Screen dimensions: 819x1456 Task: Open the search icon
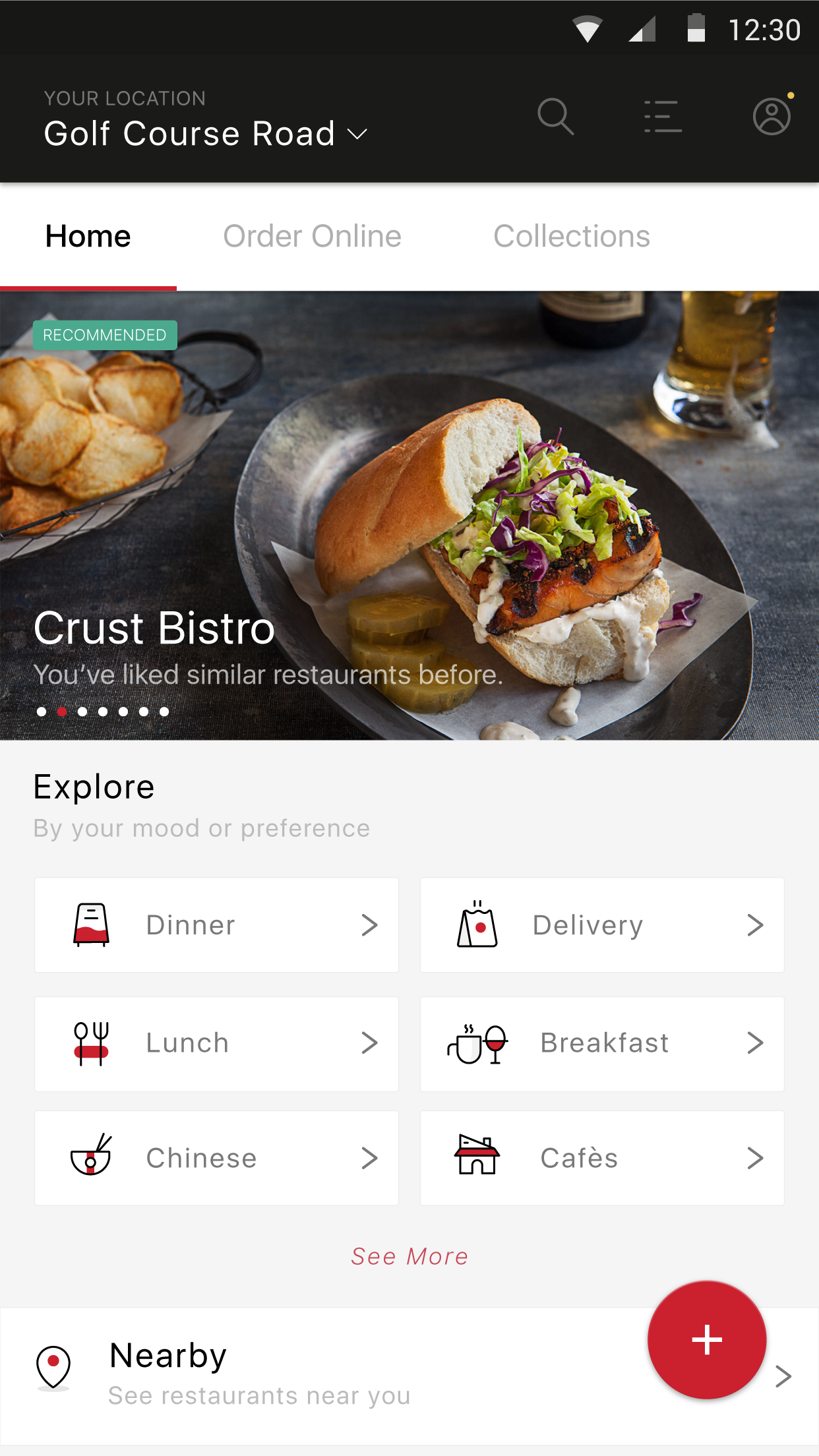(555, 117)
